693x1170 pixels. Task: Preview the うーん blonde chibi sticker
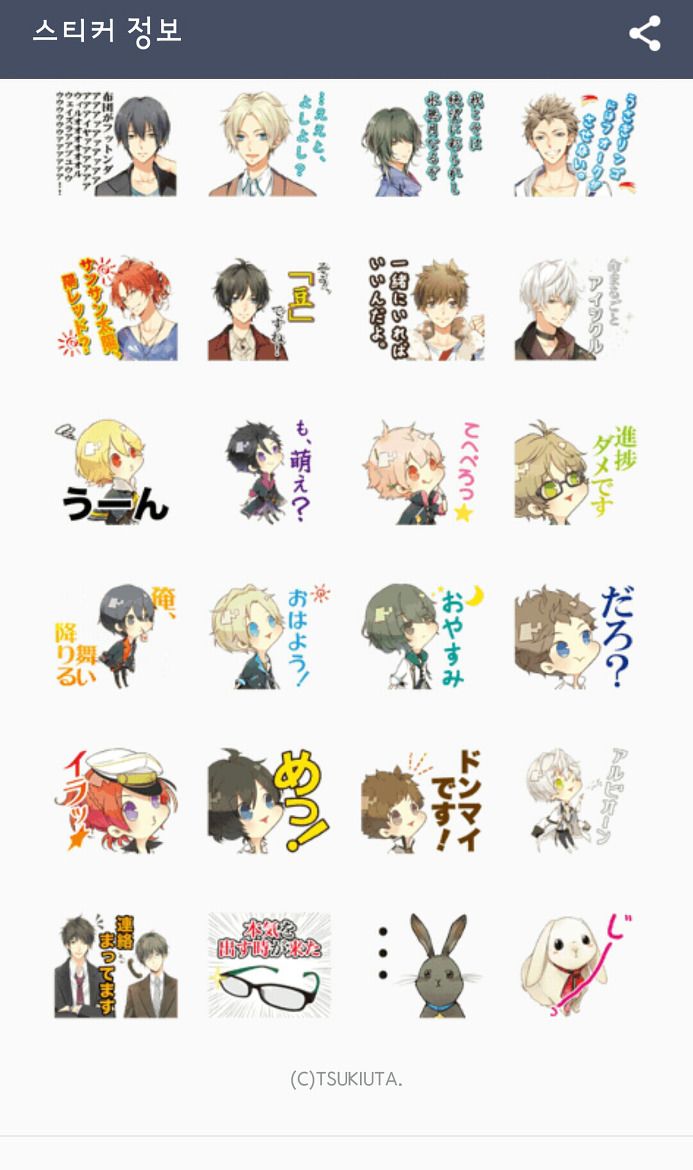(116, 472)
